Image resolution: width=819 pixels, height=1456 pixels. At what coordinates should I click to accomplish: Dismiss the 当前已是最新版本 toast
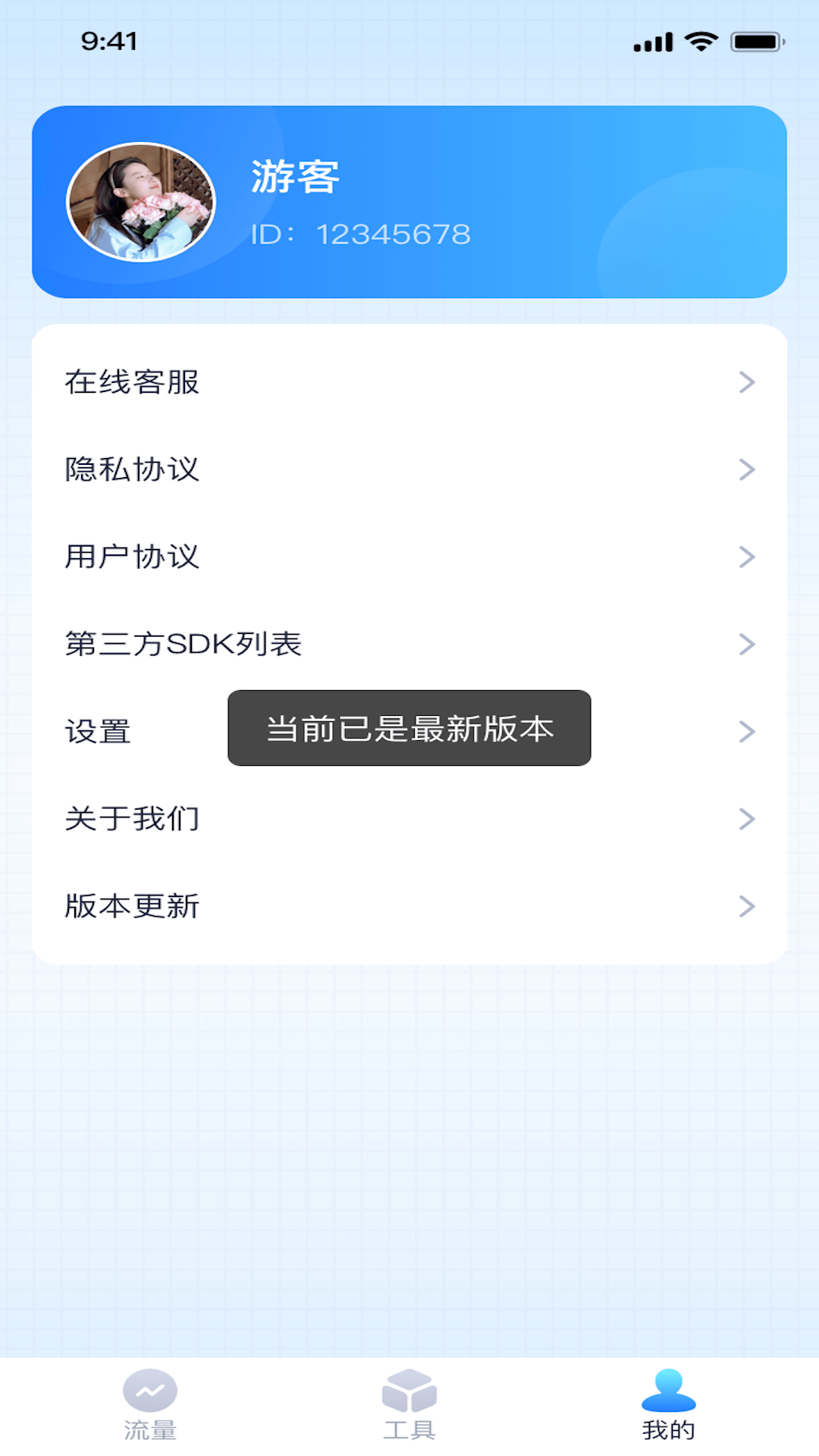click(x=408, y=730)
